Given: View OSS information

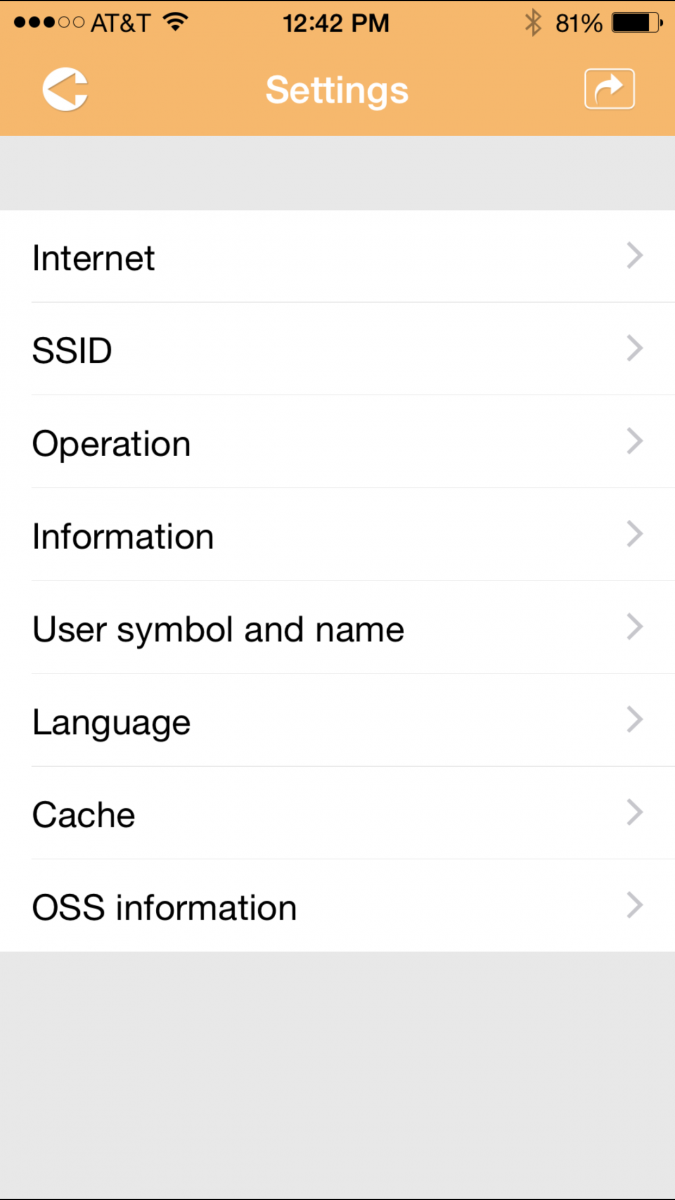Looking at the screenshot, I should tap(337, 906).
